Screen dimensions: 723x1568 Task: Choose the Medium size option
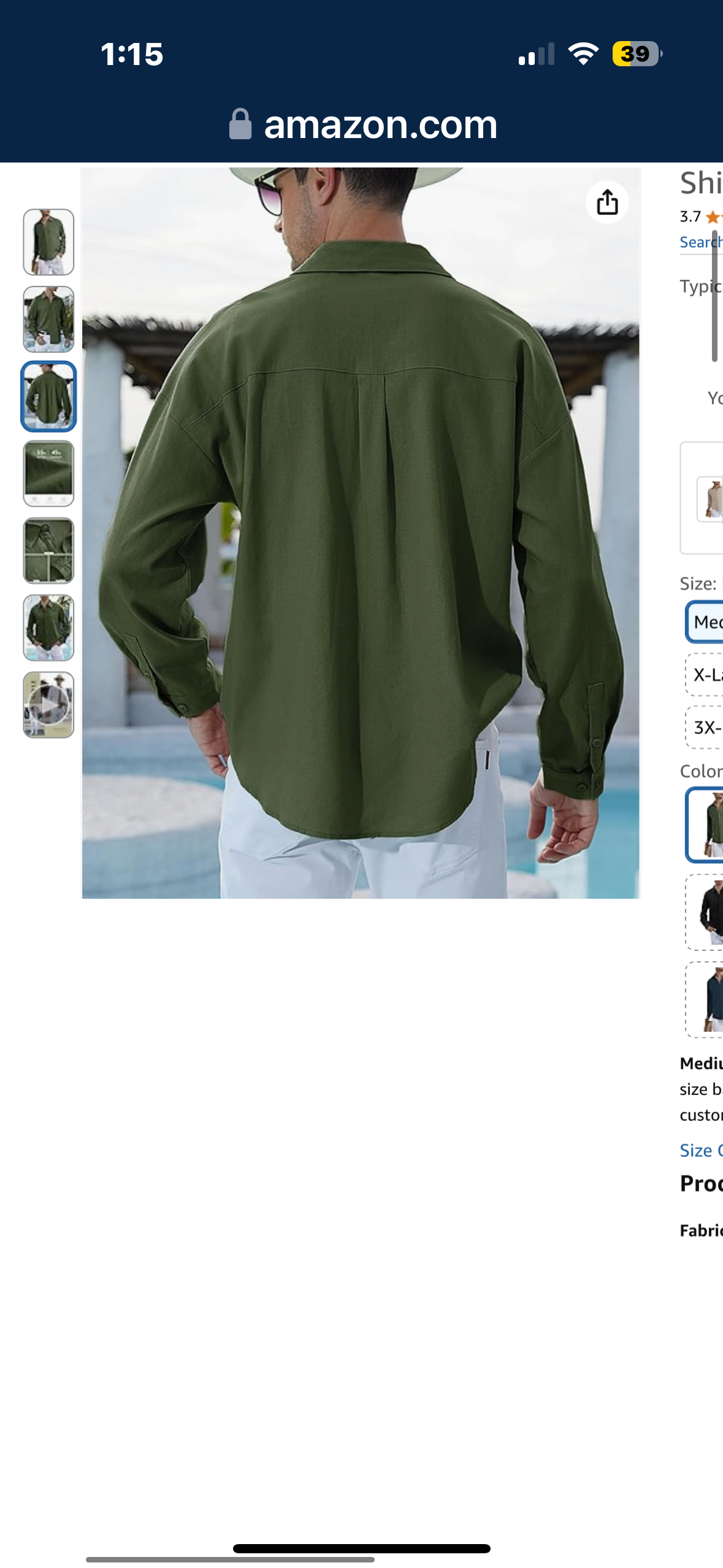point(706,622)
